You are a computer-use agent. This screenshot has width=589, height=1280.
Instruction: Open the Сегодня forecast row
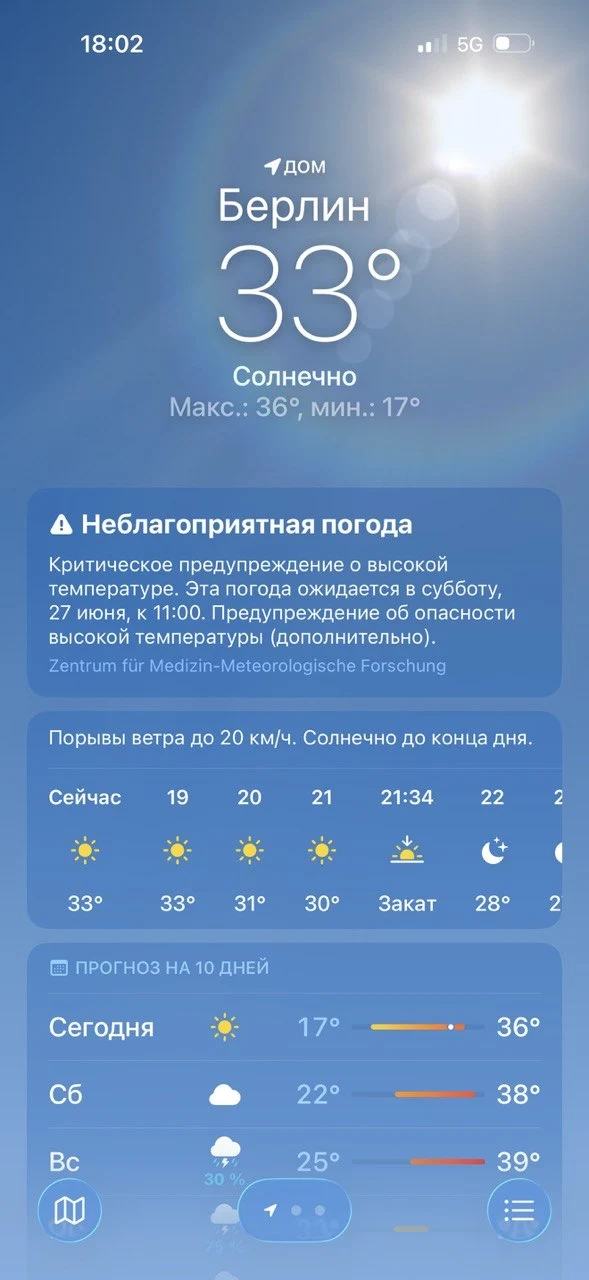294,1027
